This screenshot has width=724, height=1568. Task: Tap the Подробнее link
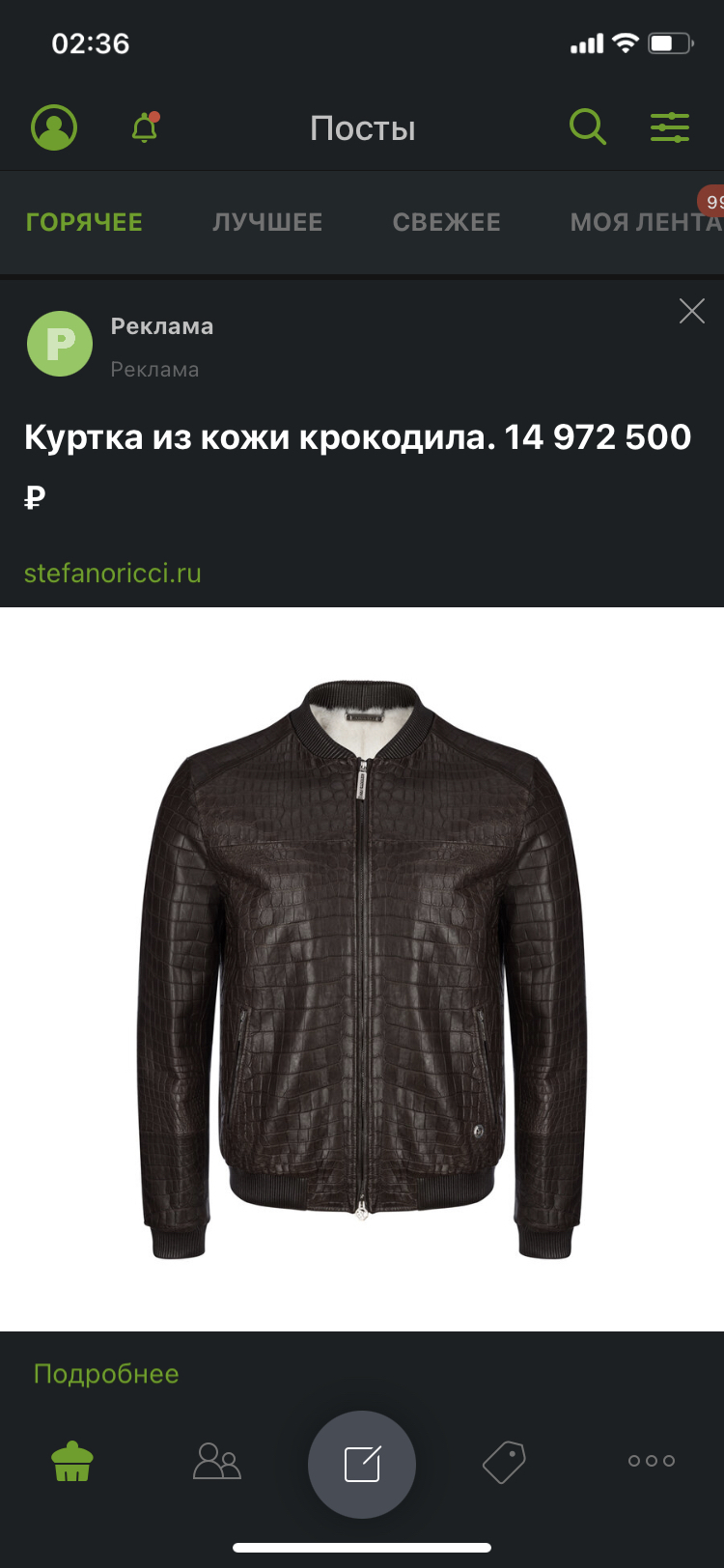106,1373
